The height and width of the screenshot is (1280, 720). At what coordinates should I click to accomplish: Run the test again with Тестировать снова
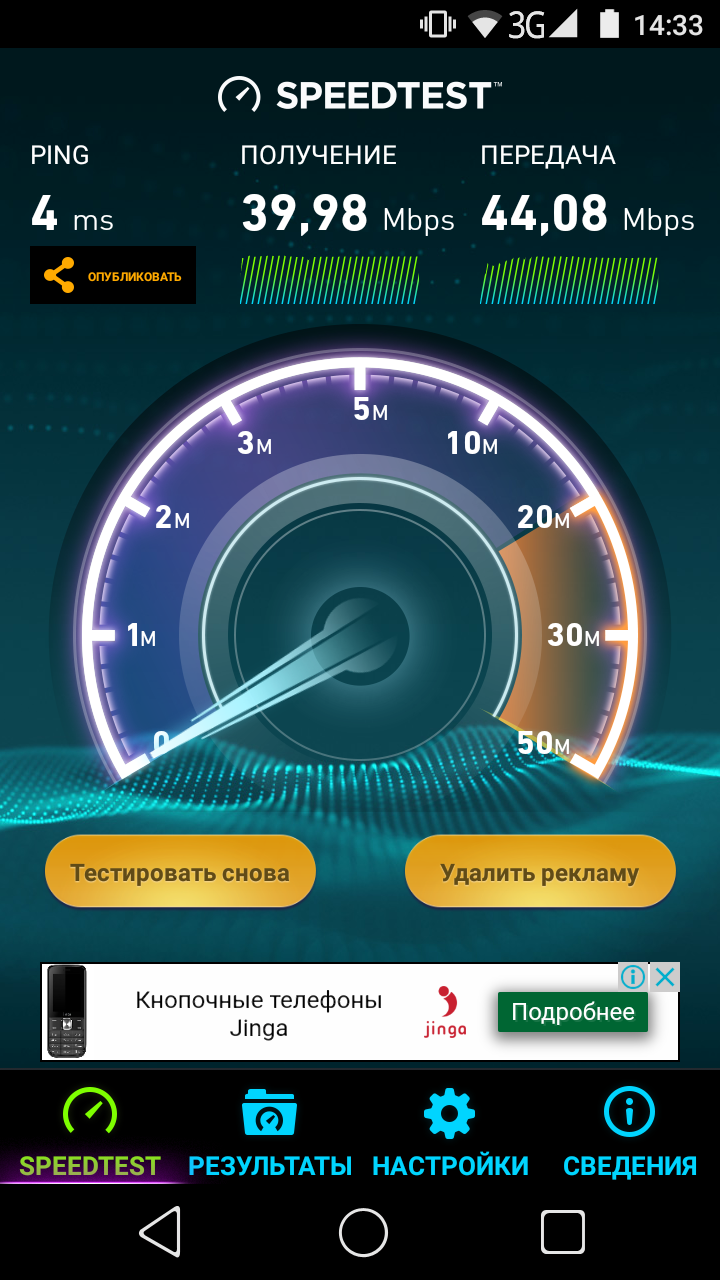click(x=180, y=872)
